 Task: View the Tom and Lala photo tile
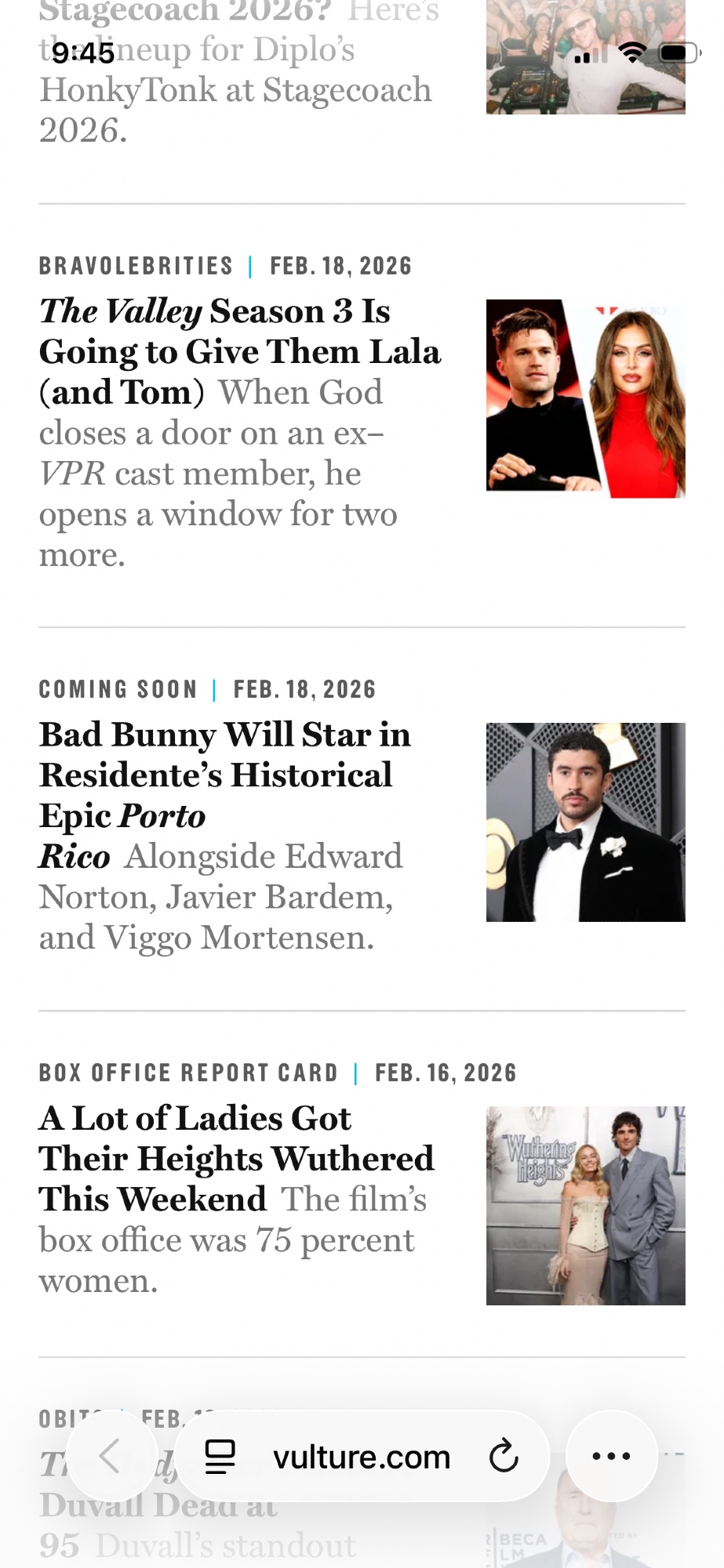coord(585,398)
